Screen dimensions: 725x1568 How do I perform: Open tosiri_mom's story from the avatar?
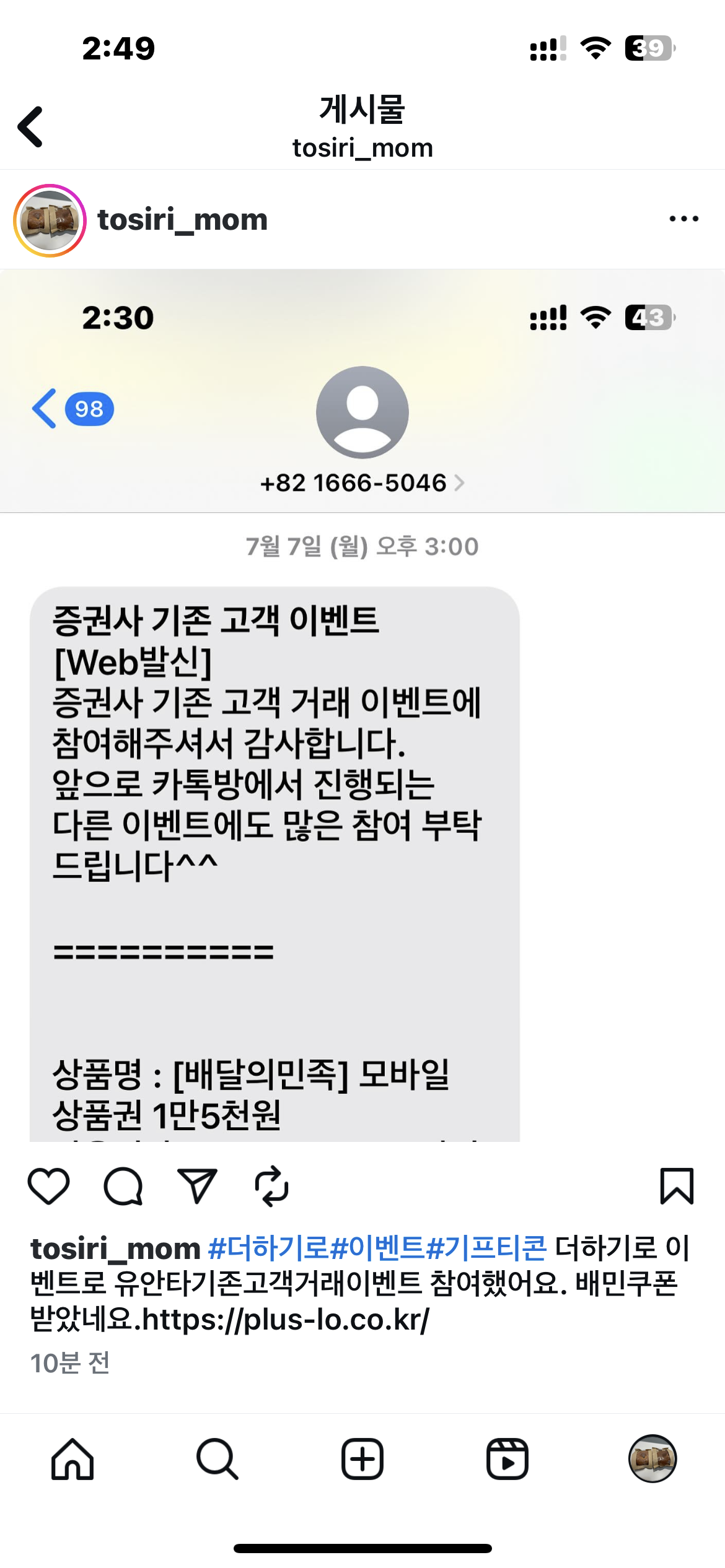pos(50,220)
